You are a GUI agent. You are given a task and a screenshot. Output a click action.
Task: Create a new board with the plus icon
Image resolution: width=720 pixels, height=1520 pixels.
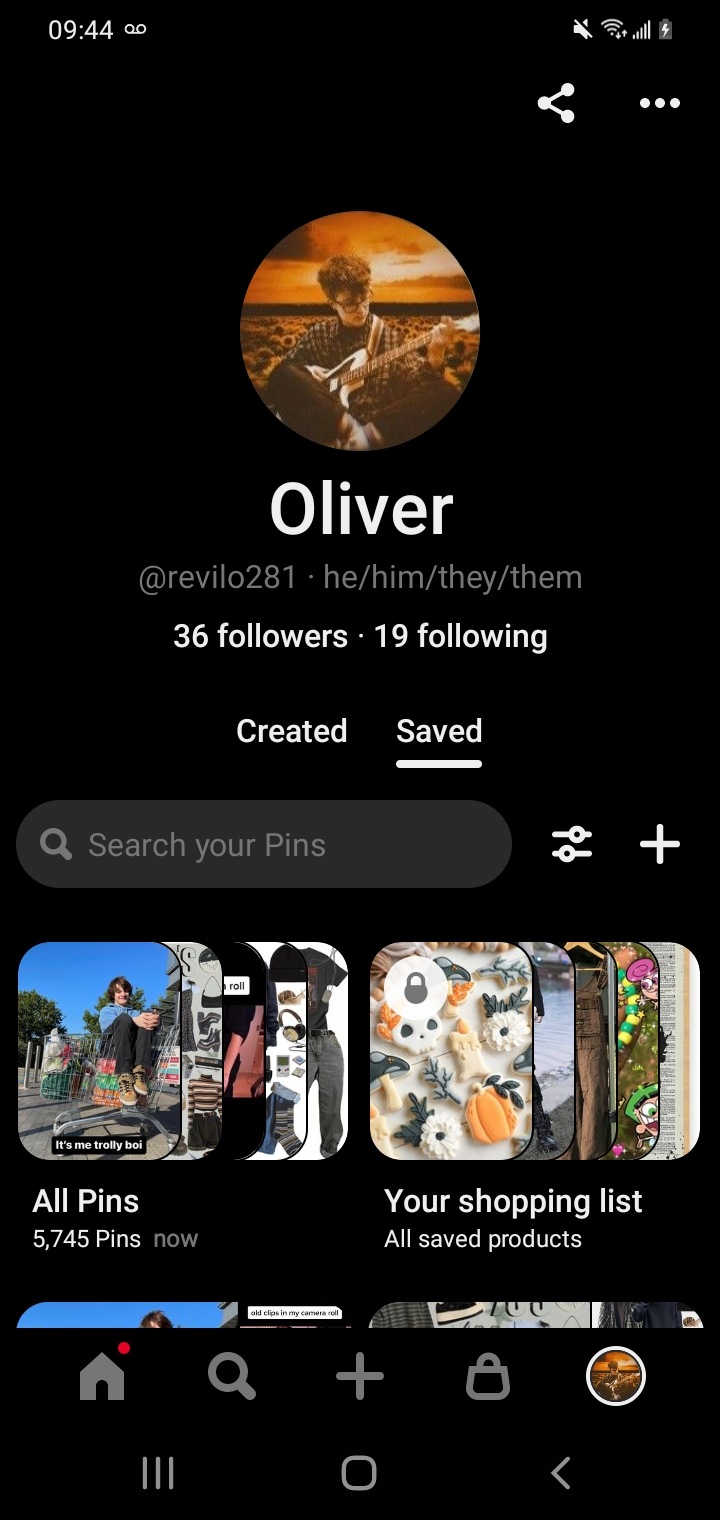tap(659, 845)
